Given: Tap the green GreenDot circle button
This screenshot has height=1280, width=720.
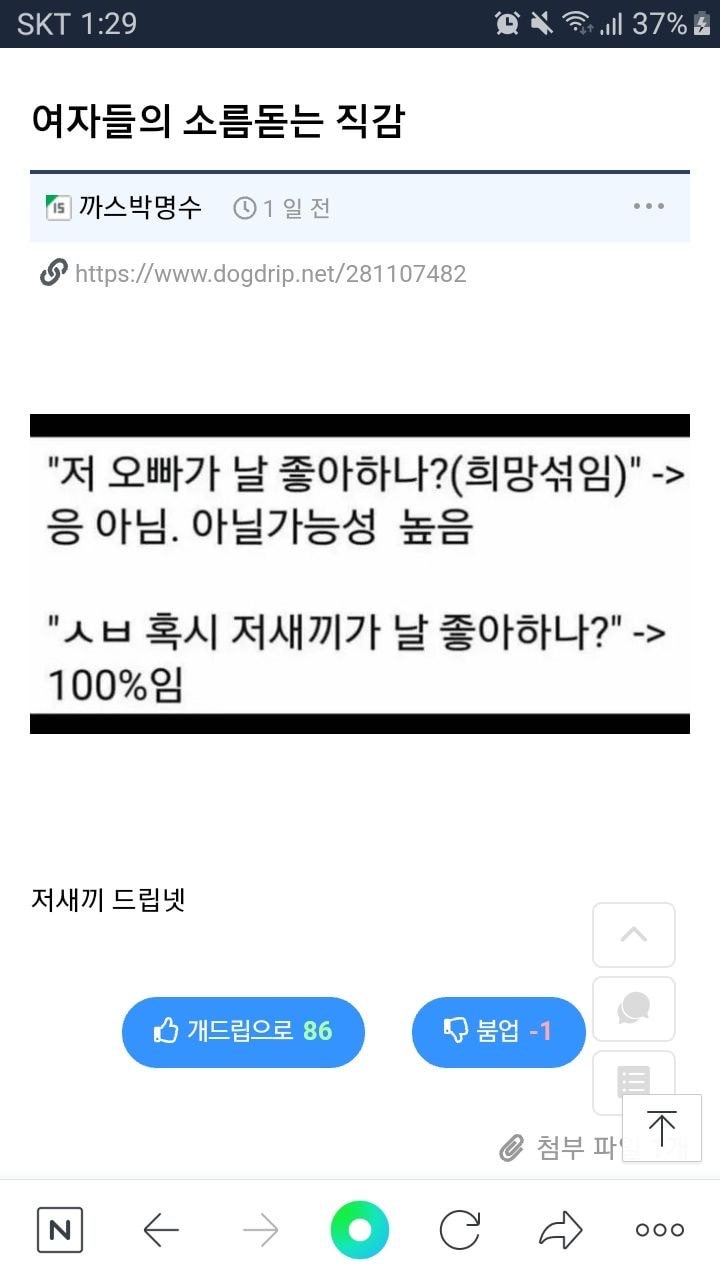Looking at the screenshot, I should 360,1229.
